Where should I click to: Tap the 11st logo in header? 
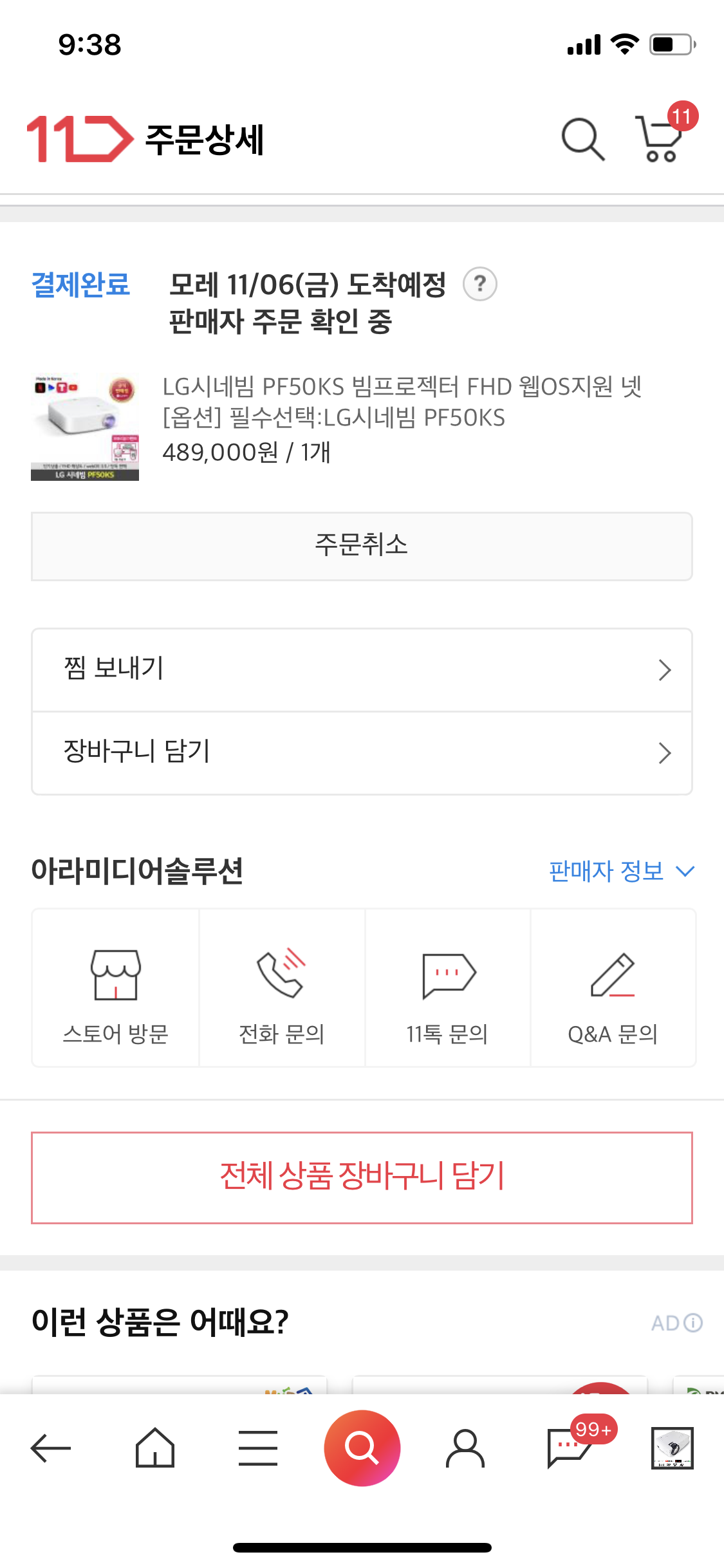[80, 138]
